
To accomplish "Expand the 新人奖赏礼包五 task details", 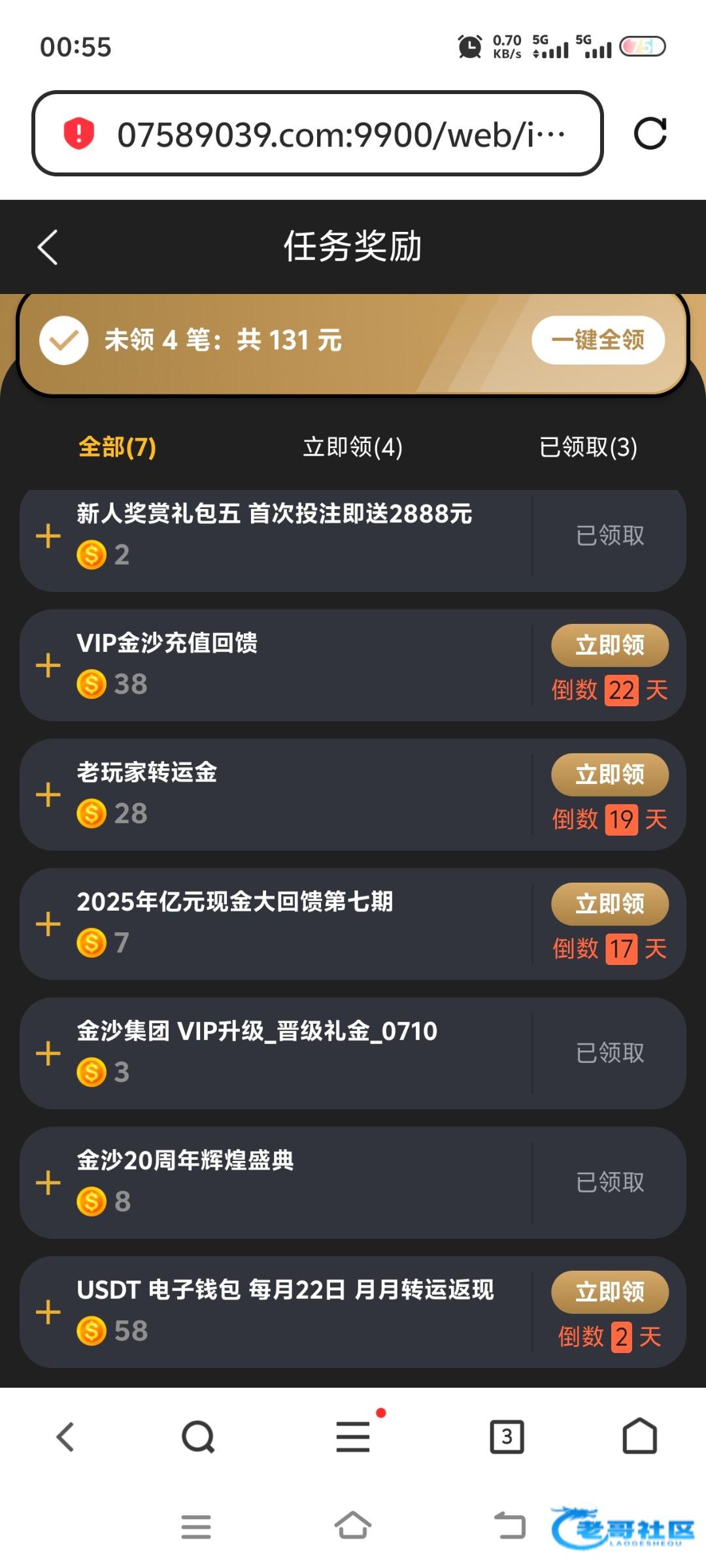I will [48, 536].
